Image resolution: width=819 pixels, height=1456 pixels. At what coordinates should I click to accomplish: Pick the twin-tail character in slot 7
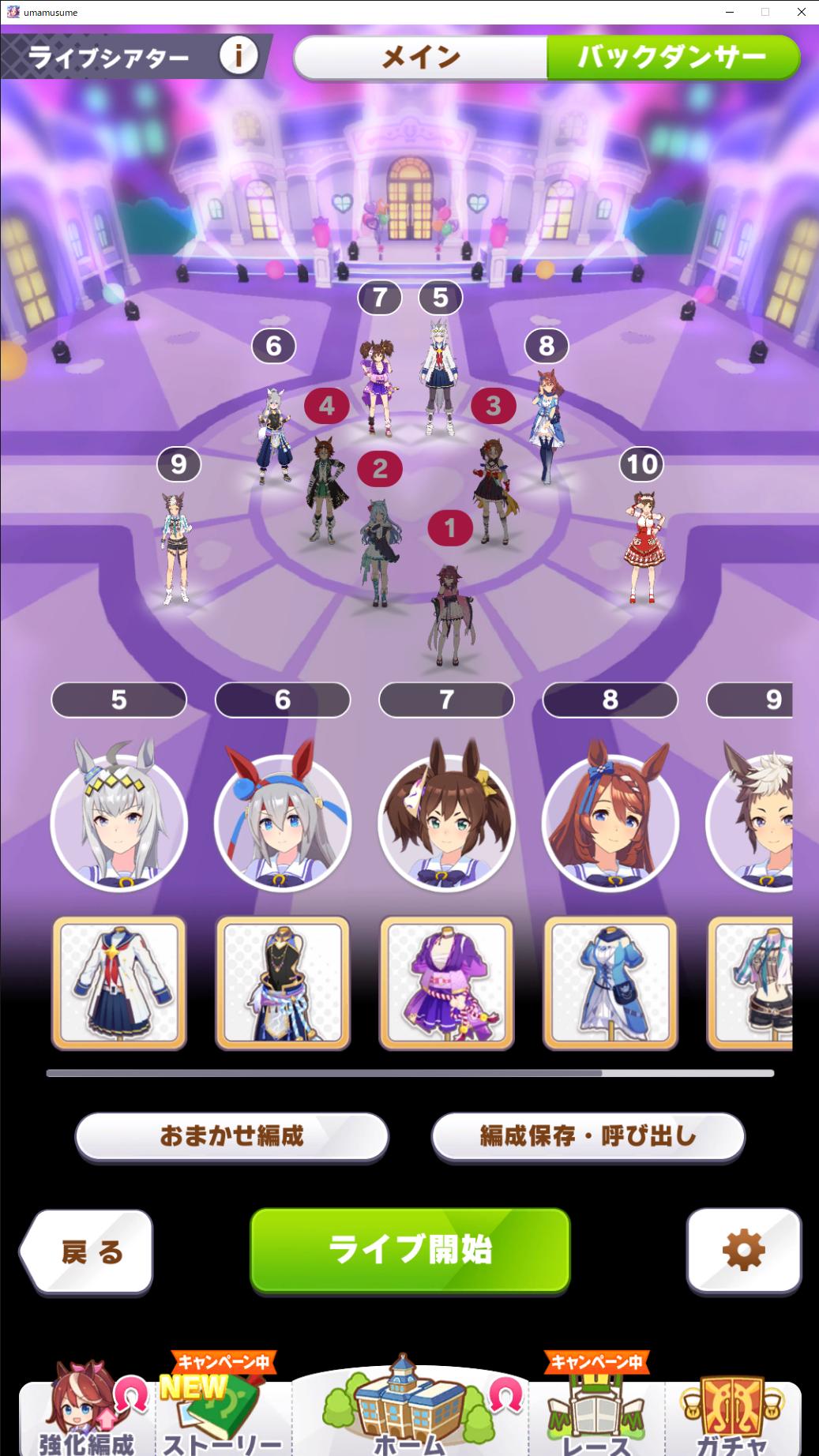(x=446, y=822)
